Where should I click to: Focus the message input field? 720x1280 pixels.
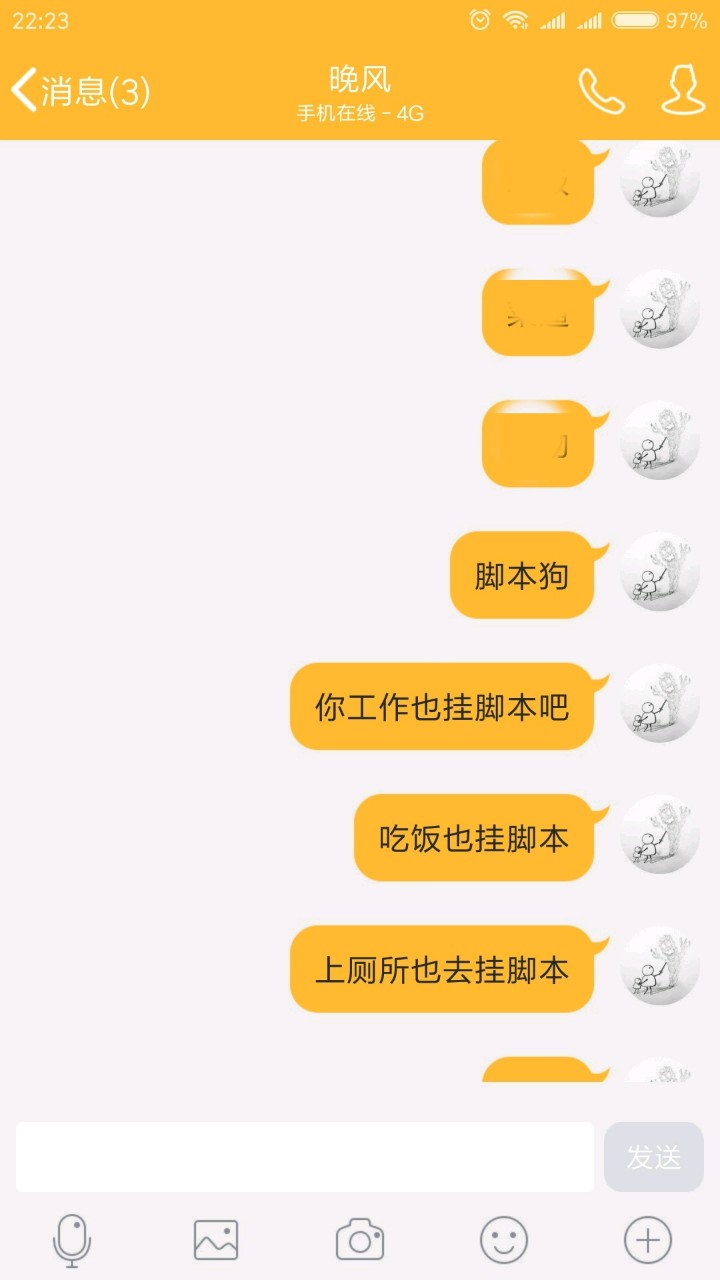pyautogui.click(x=305, y=1157)
